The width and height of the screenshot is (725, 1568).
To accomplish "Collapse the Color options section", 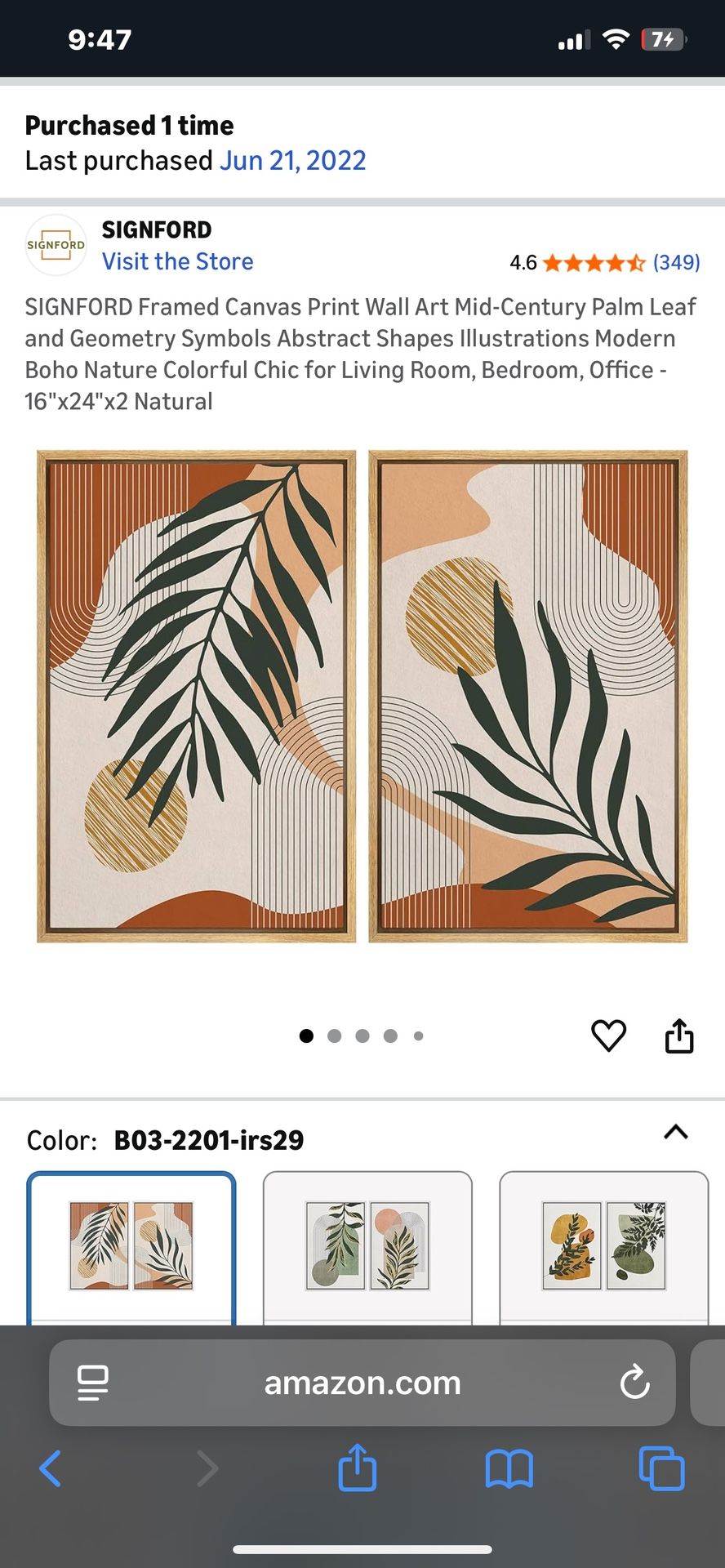I will (x=676, y=1132).
